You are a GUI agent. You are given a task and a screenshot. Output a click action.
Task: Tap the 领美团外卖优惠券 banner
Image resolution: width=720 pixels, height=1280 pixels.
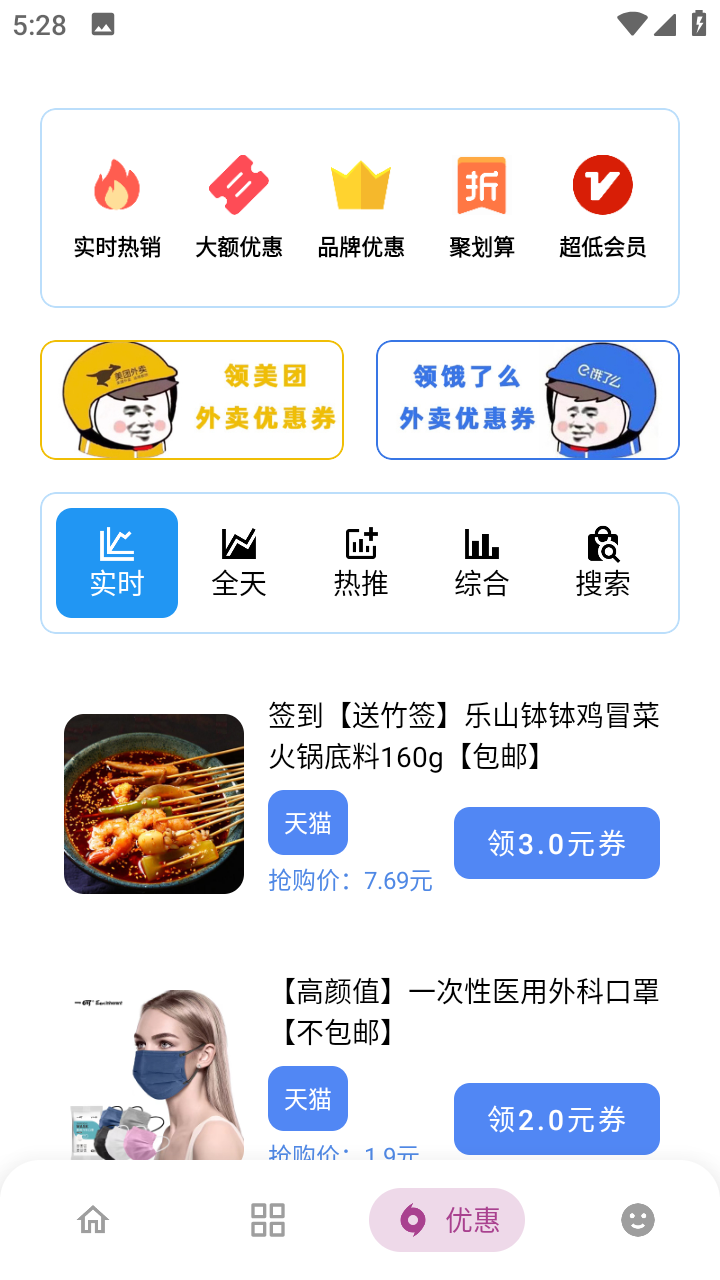point(192,400)
